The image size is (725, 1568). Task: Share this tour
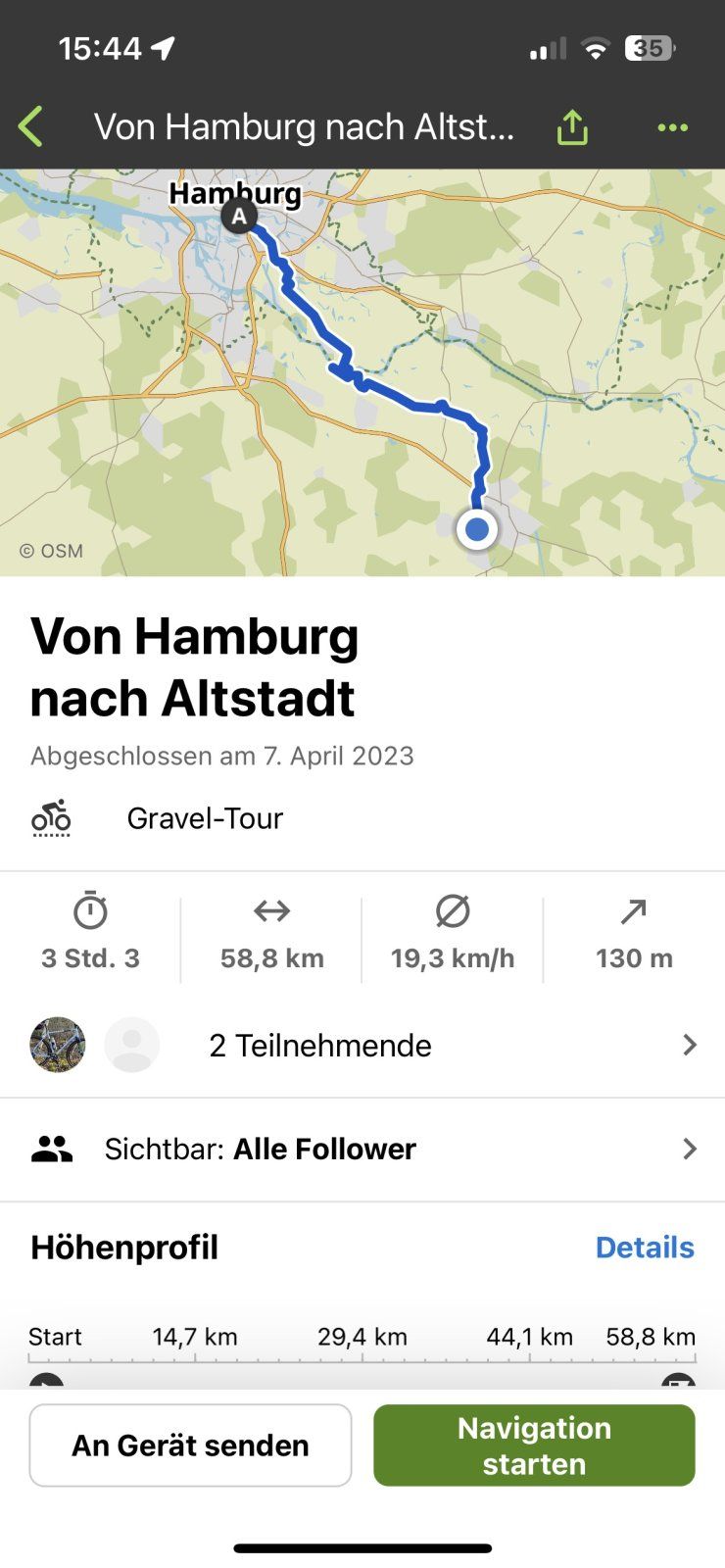[572, 127]
